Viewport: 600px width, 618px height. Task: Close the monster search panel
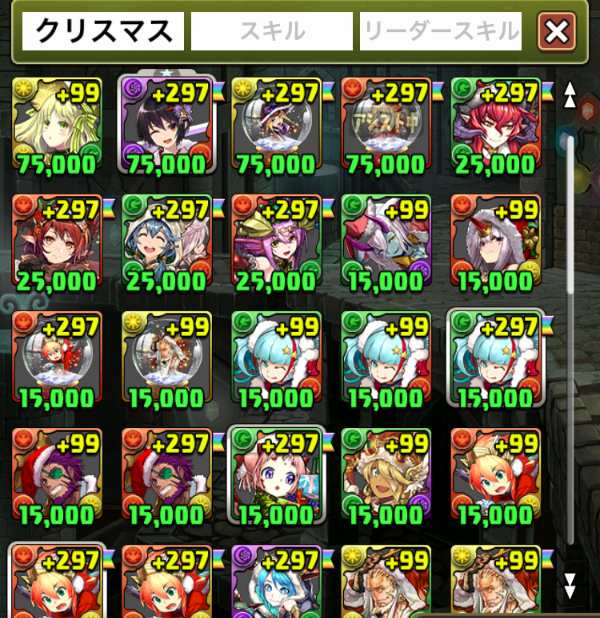tap(556, 32)
